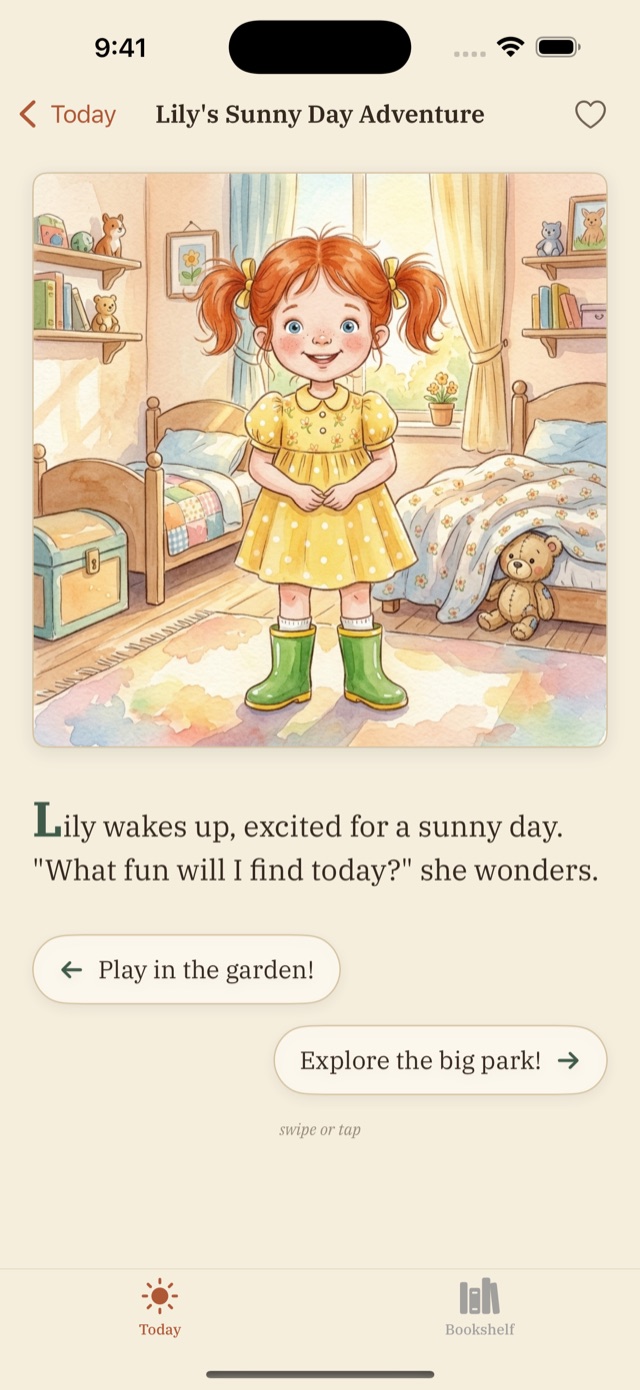
Task: Choose Explore the big park!
Action: (440, 1060)
